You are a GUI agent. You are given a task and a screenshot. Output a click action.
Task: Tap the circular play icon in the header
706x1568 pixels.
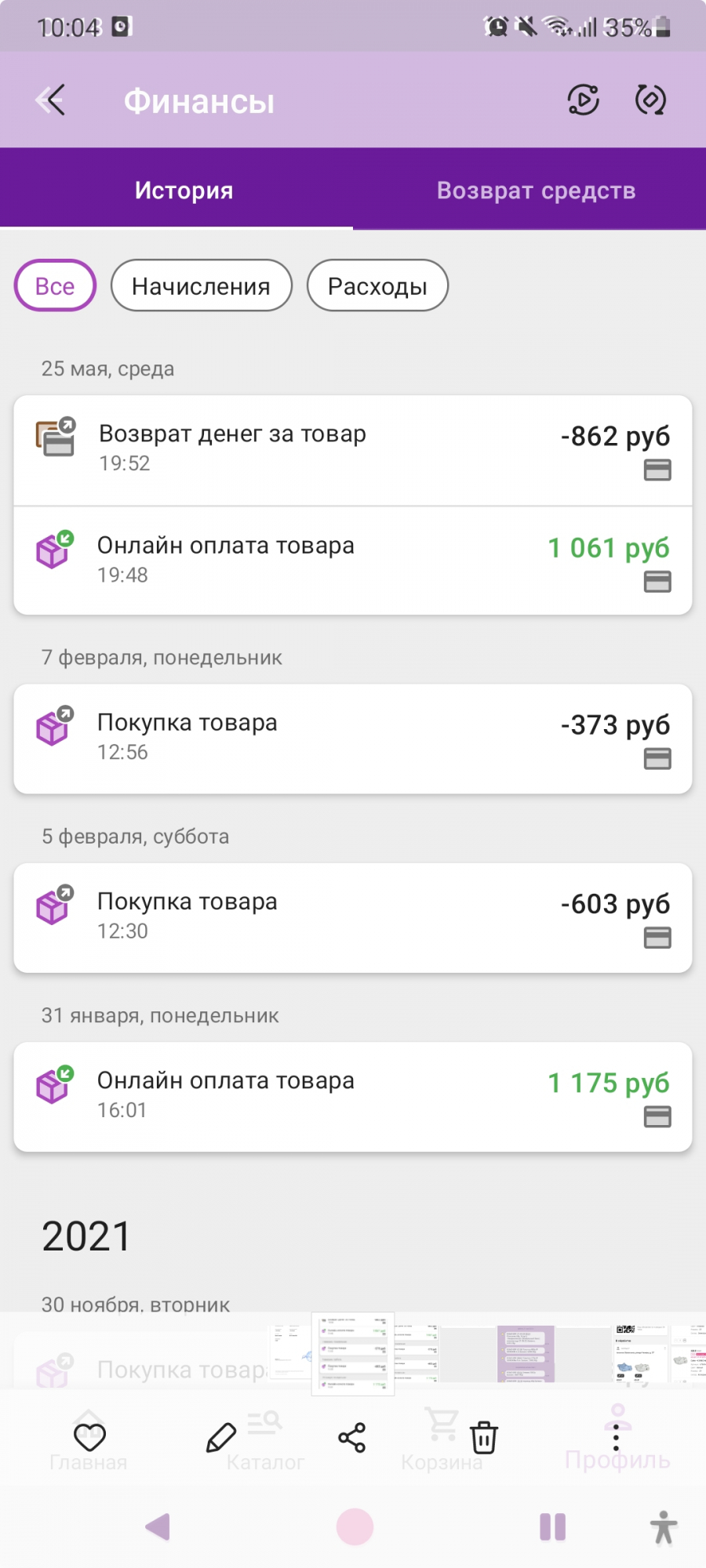click(x=584, y=100)
